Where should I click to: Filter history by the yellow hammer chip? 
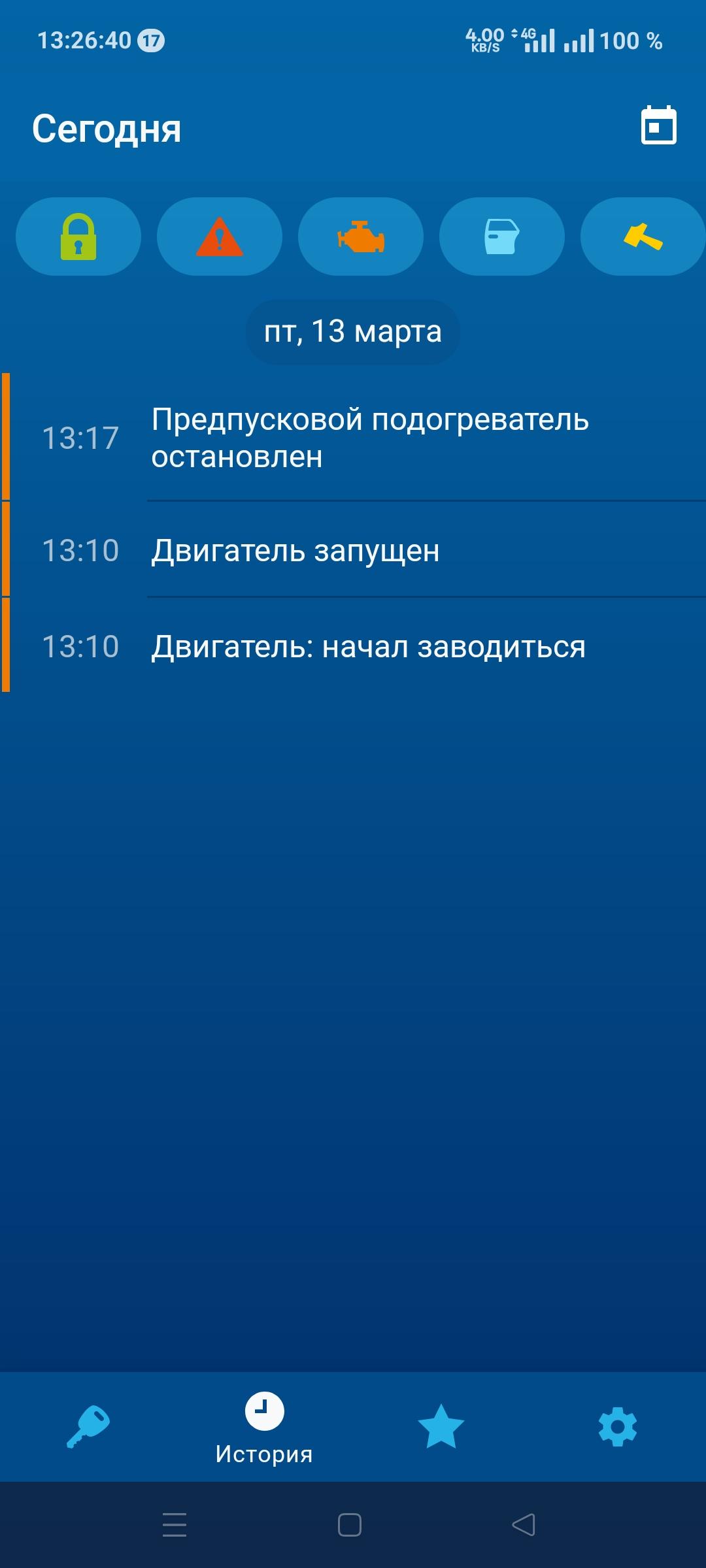(x=643, y=237)
